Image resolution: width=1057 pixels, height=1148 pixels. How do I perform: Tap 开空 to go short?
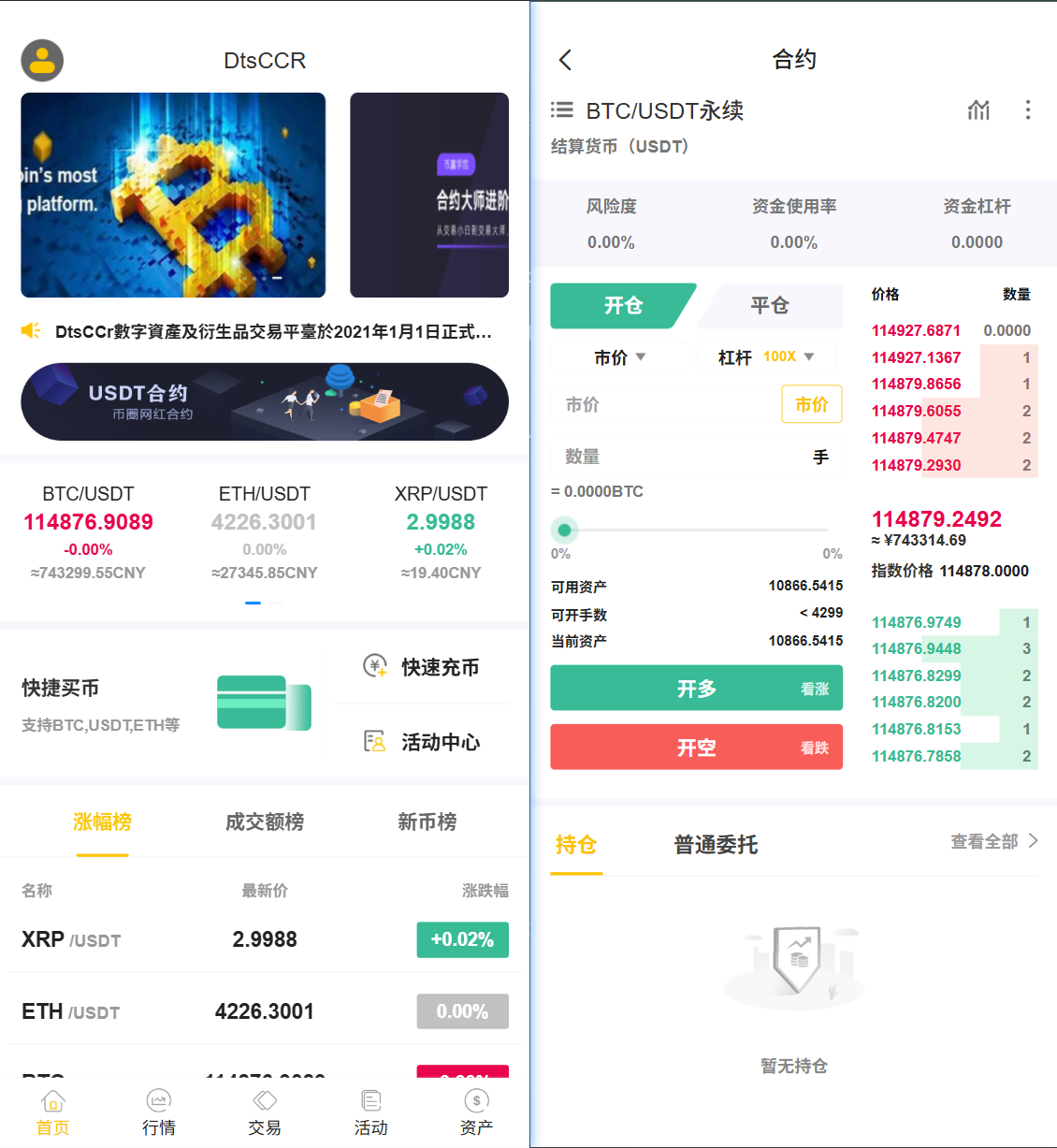pos(696,748)
